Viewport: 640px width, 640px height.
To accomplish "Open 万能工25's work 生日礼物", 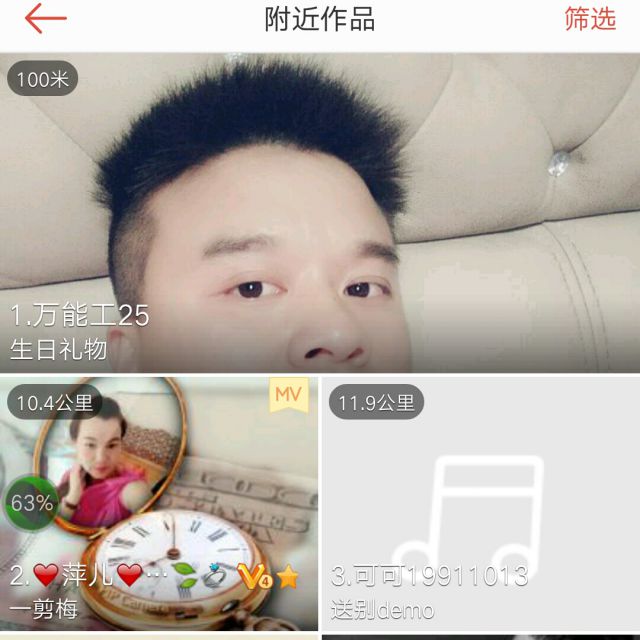I will tap(320, 212).
